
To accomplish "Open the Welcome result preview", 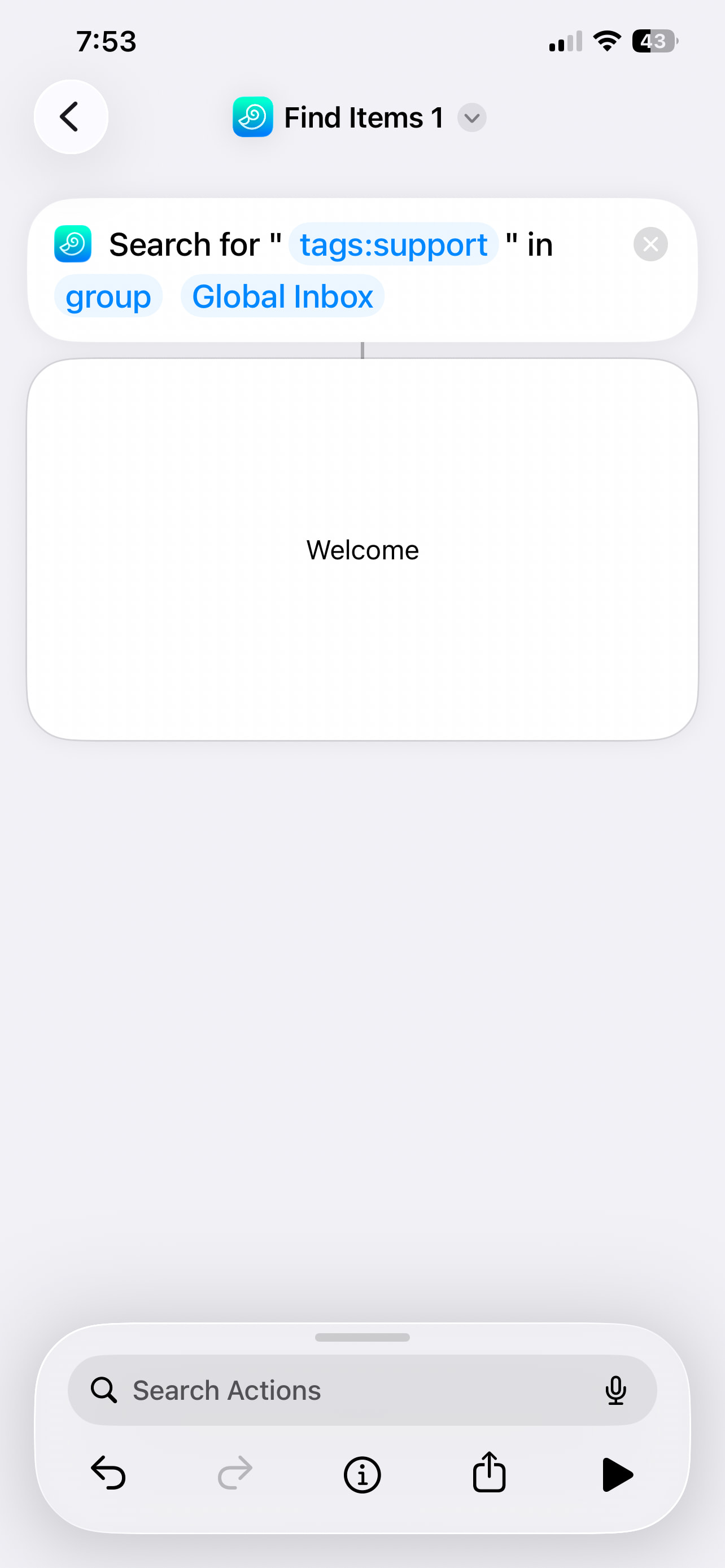I will point(362,550).
